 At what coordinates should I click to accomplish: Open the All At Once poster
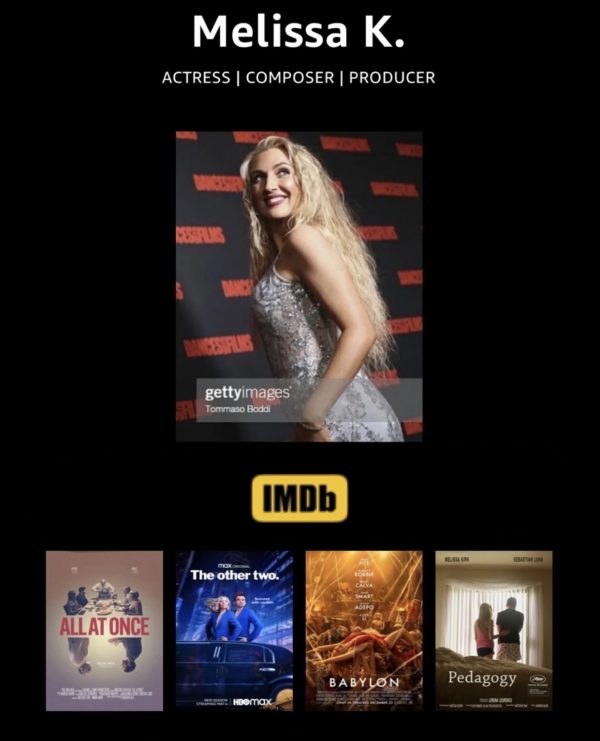pyautogui.click(x=104, y=630)
